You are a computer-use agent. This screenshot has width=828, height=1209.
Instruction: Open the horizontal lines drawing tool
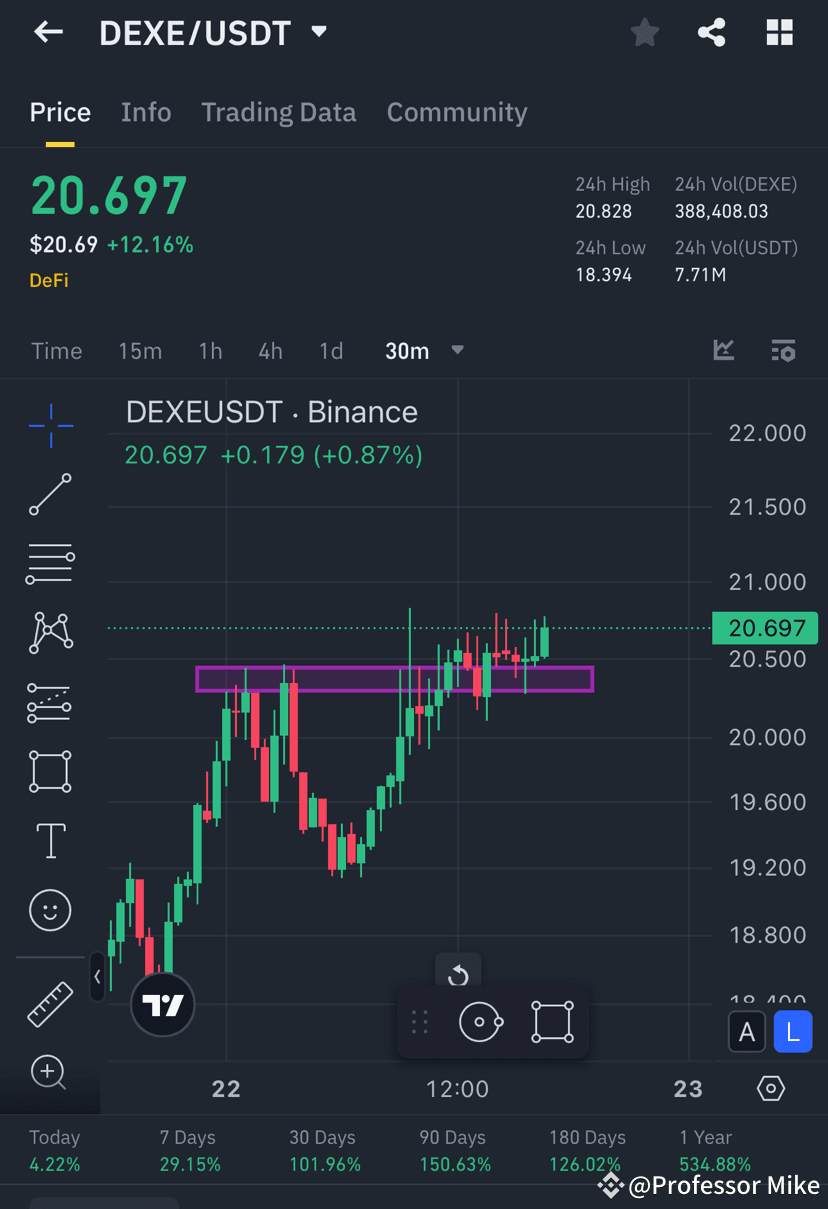pyautogui.click(x=49, y=563)
